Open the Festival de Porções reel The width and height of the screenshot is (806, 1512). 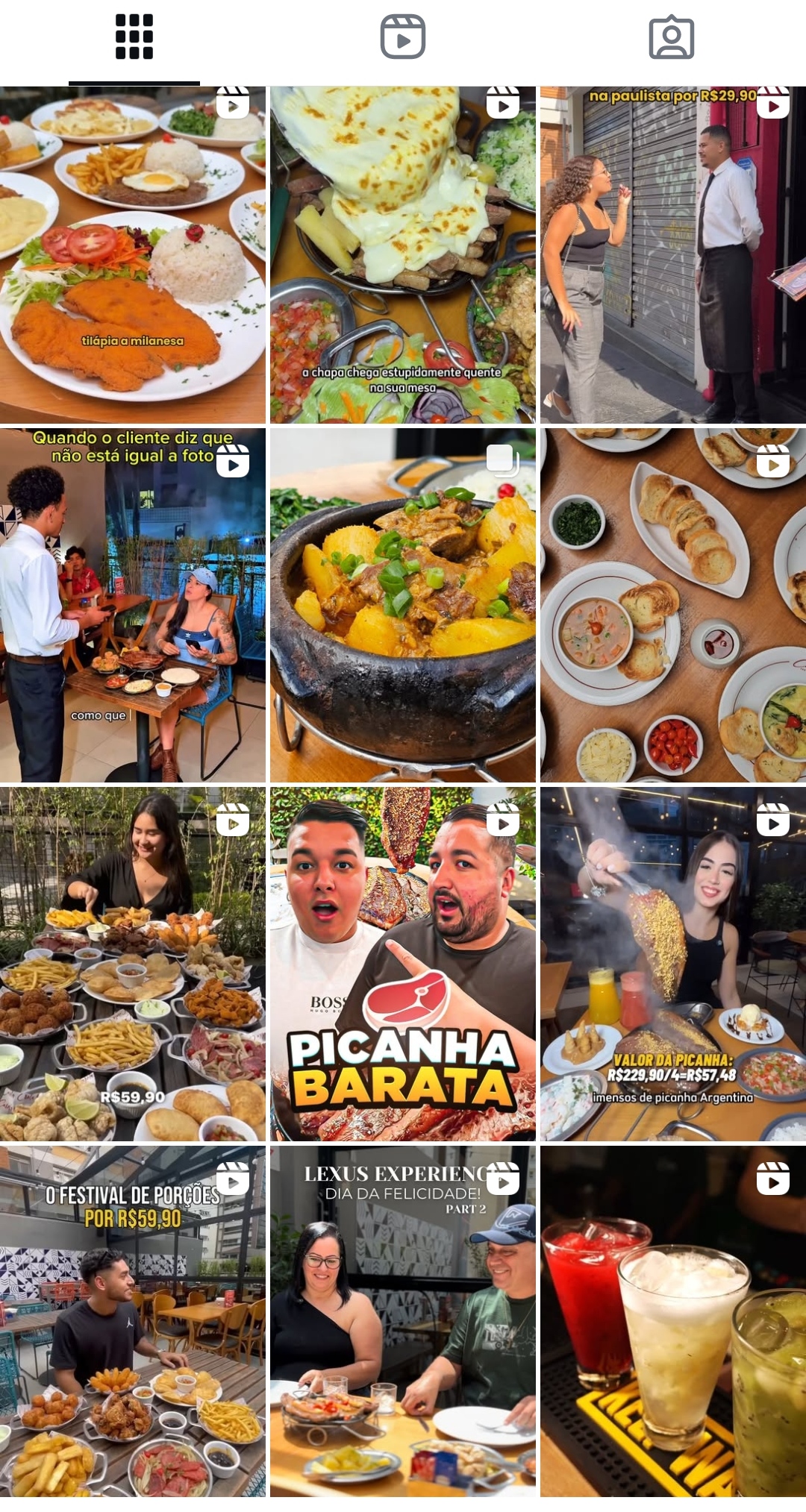[x=133, y=1322]
